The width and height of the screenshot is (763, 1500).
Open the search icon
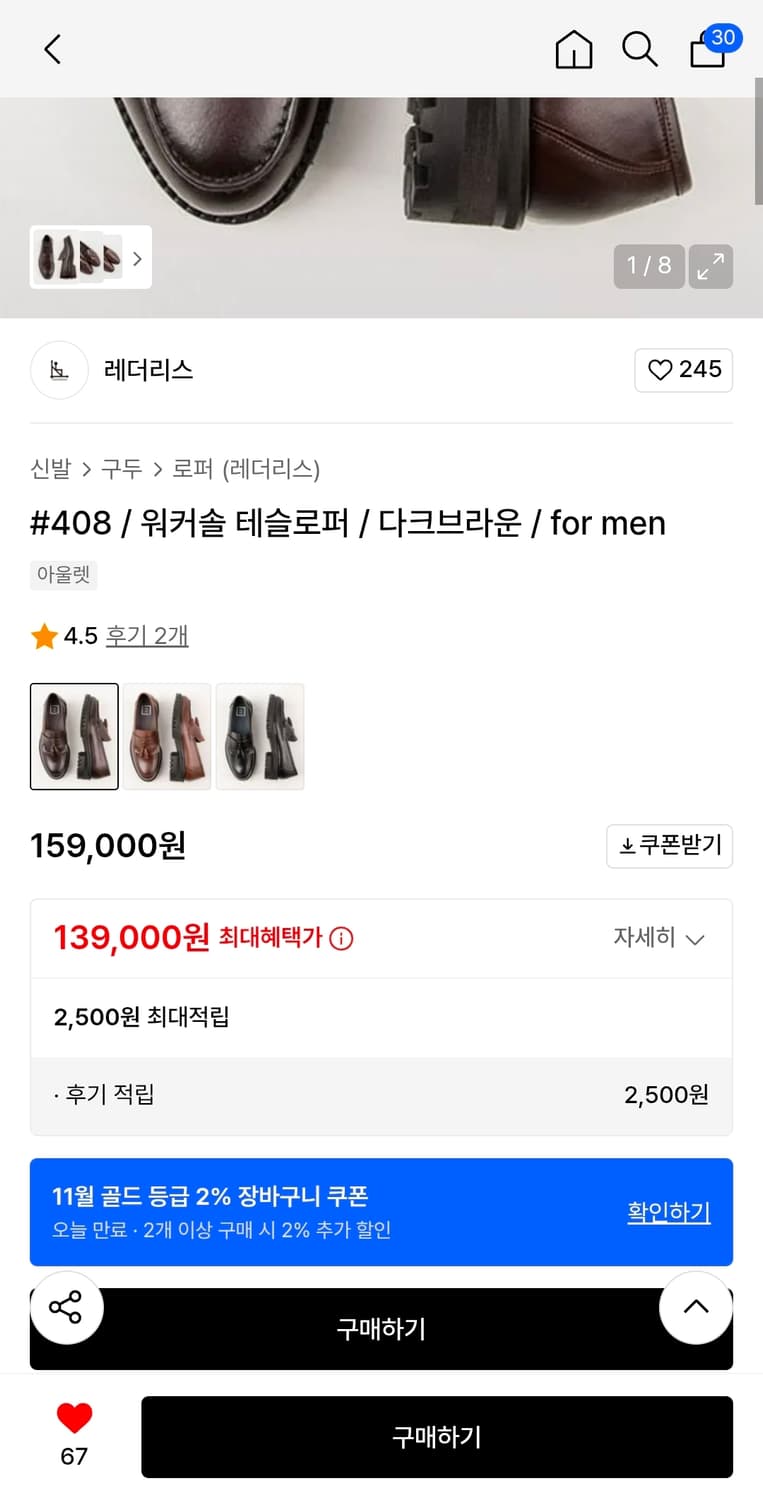click(640, 49)
